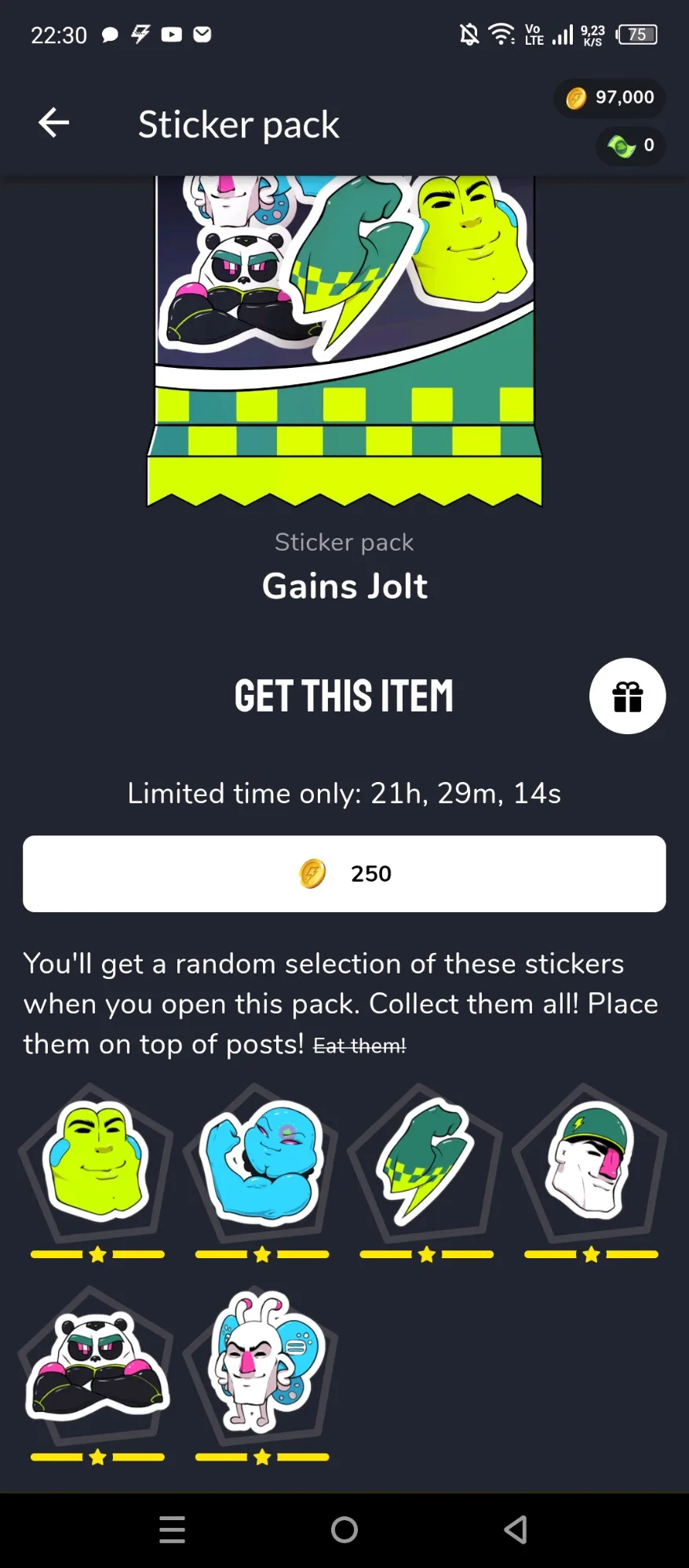View the panda with crossed arms sticker
The image size is (689, 1568).
(97, 1364)
